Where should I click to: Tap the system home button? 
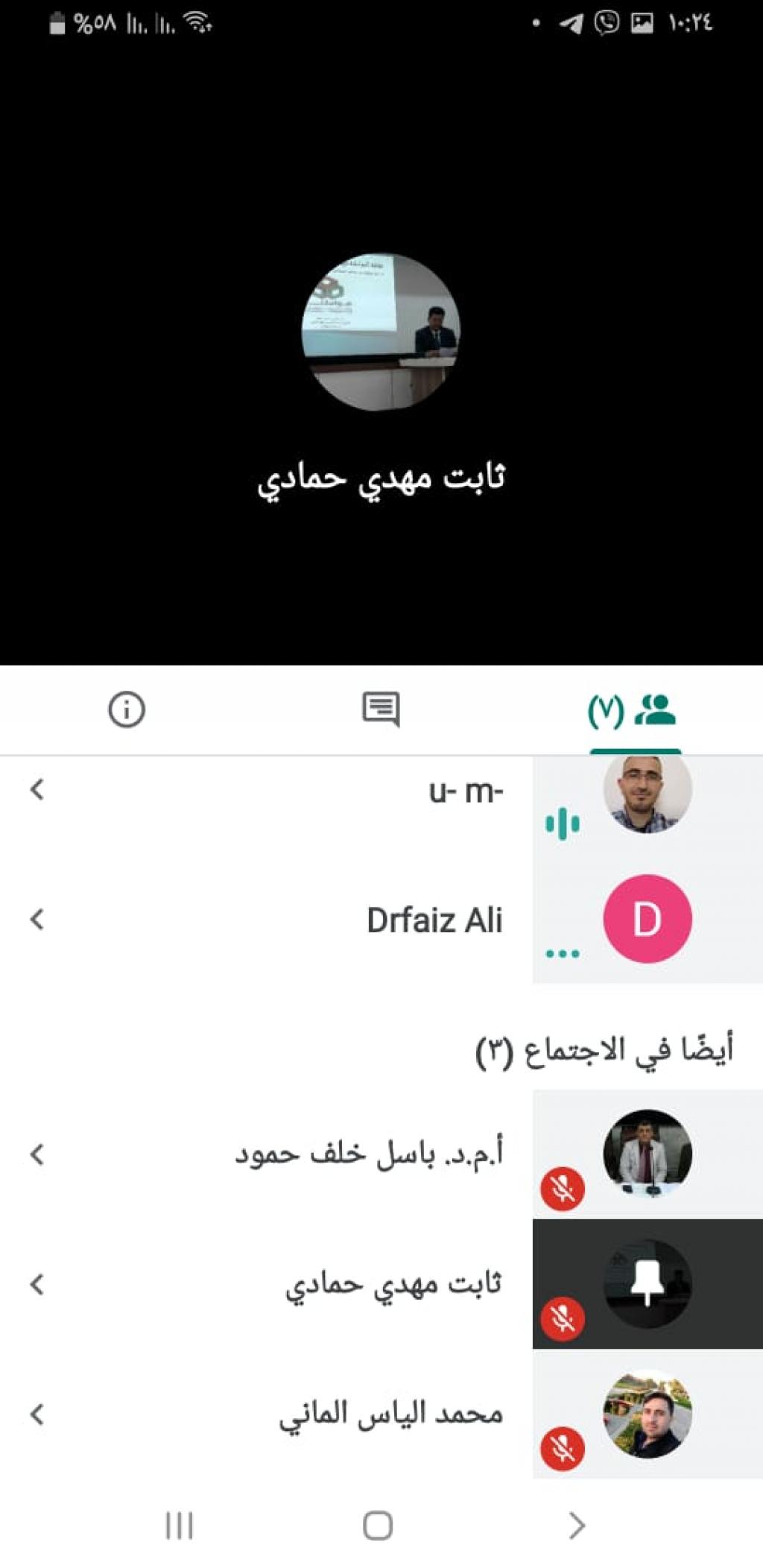click(378, 1525)
